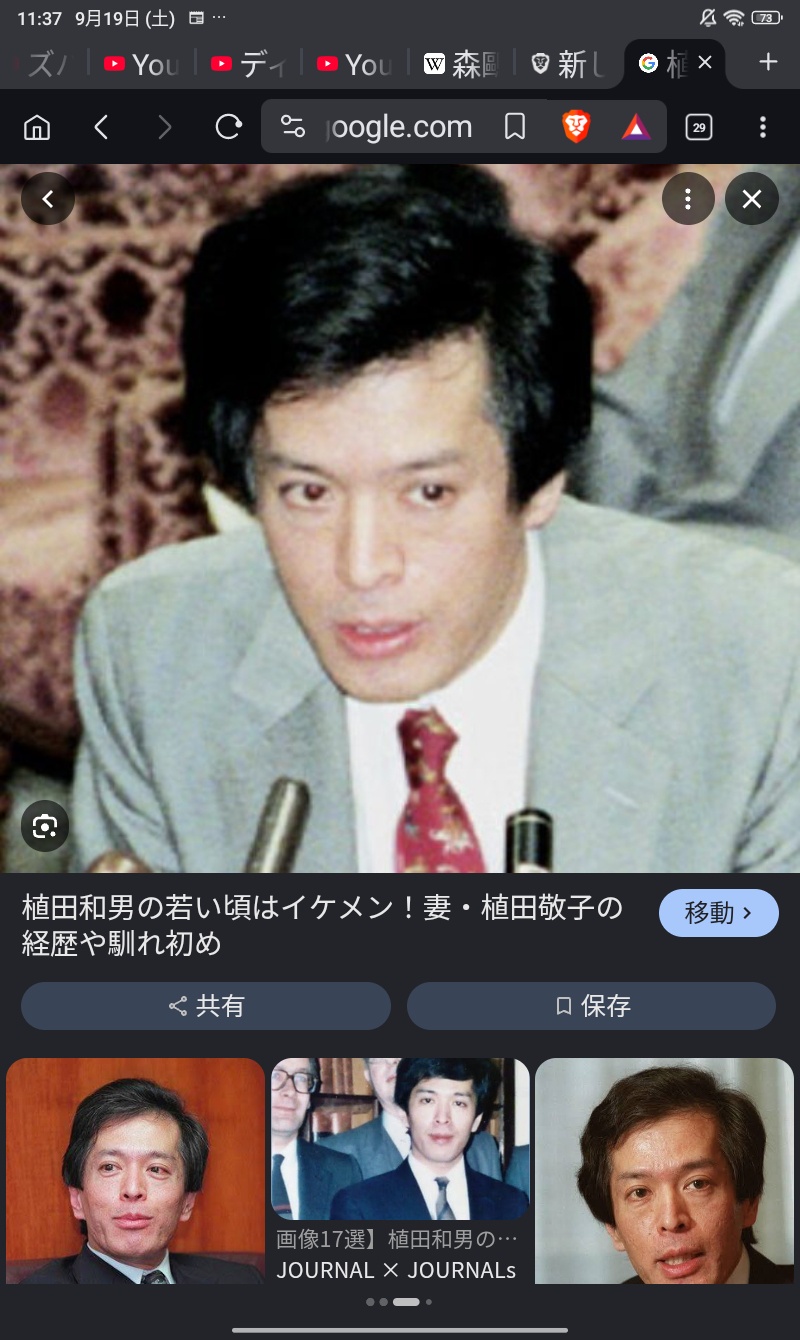Go back from the image viewer
Image resolution: width=800 pixels, height=1340 pixels.
(48, 199)
